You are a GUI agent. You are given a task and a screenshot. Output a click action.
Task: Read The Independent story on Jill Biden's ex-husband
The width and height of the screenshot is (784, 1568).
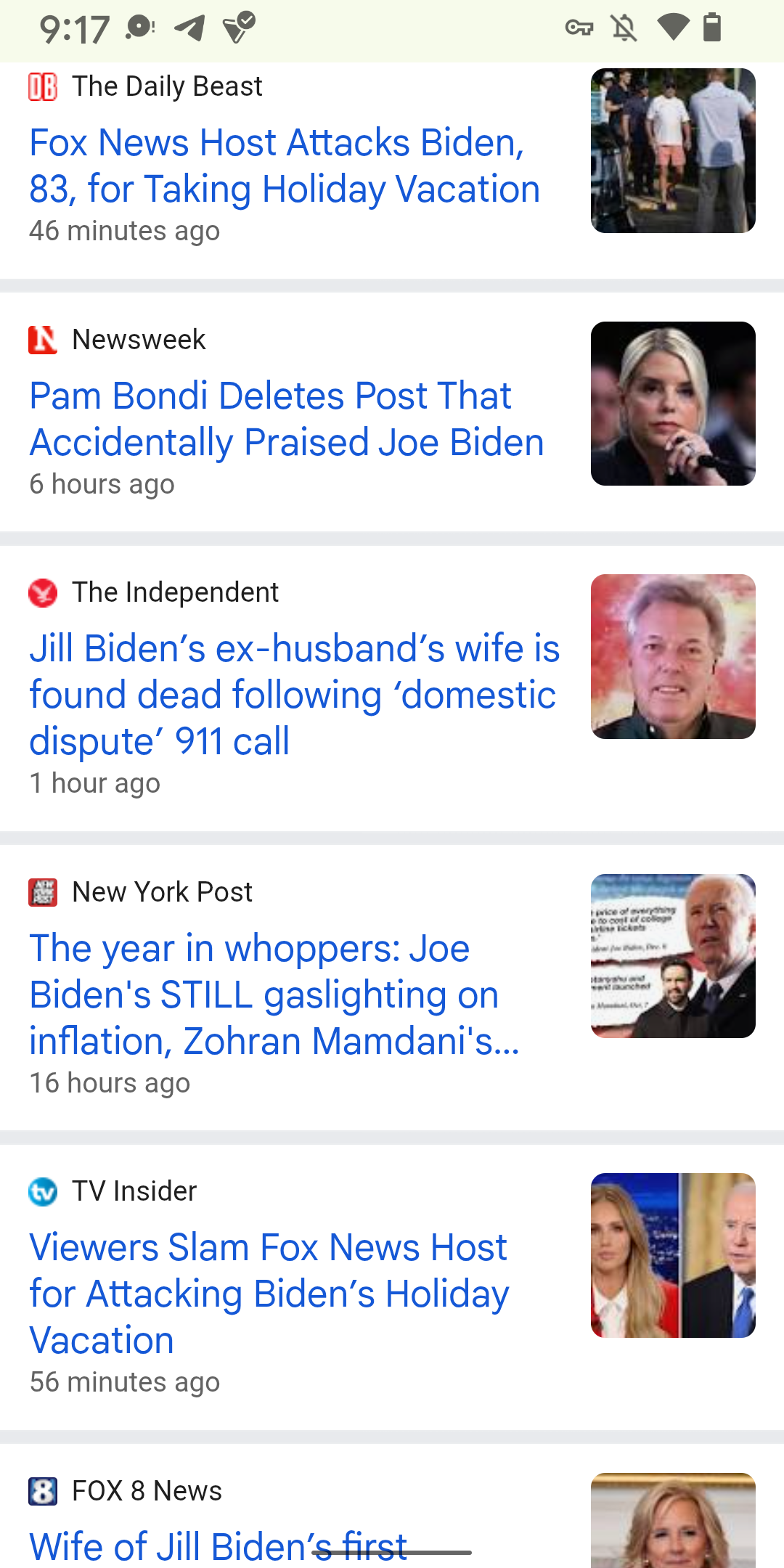coord(294,695)
